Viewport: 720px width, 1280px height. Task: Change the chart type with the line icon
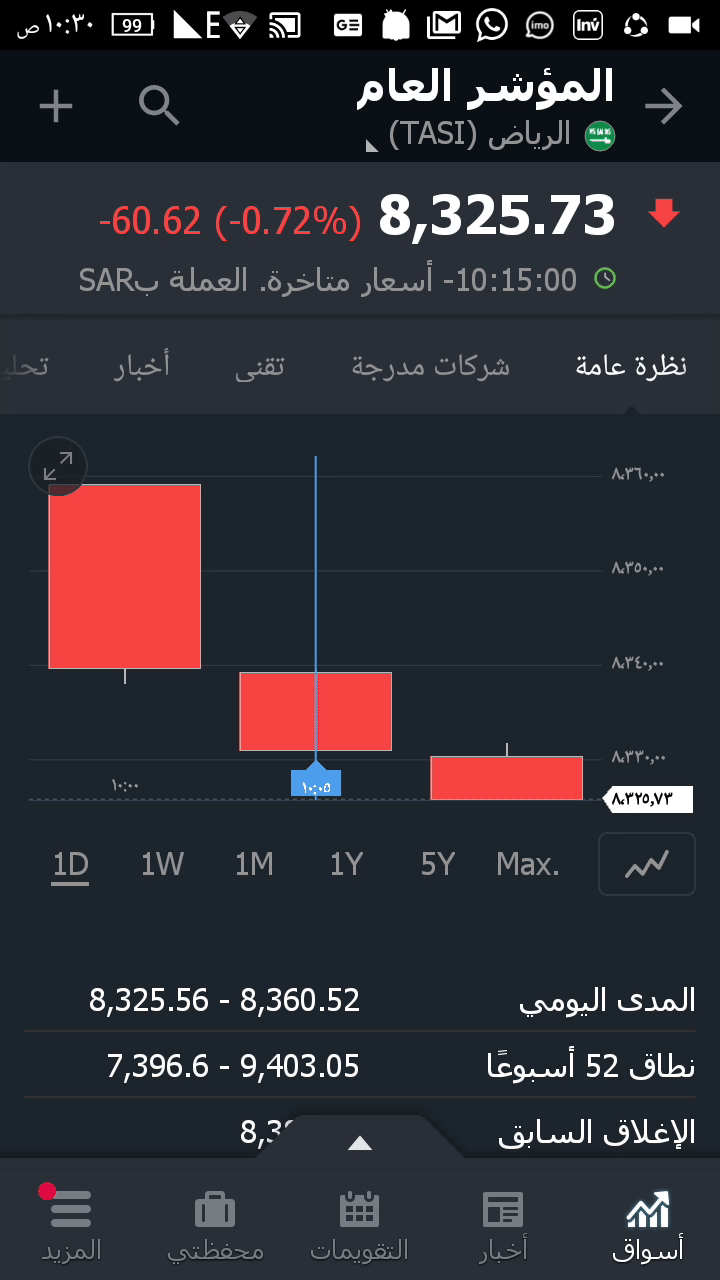646,864
